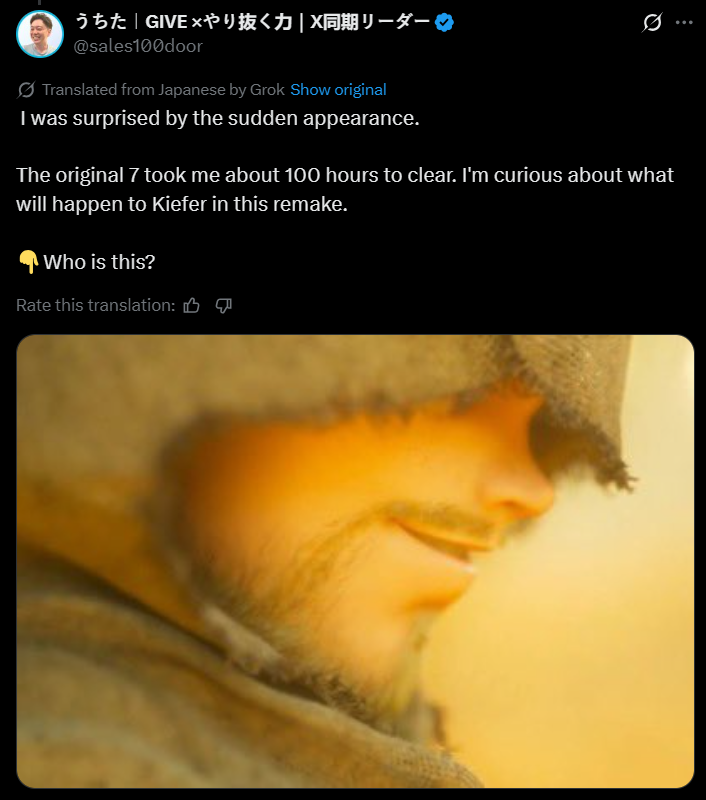Tap the Show original link
Viewport: 706px width, 800px height.
[x=338, y=90]
